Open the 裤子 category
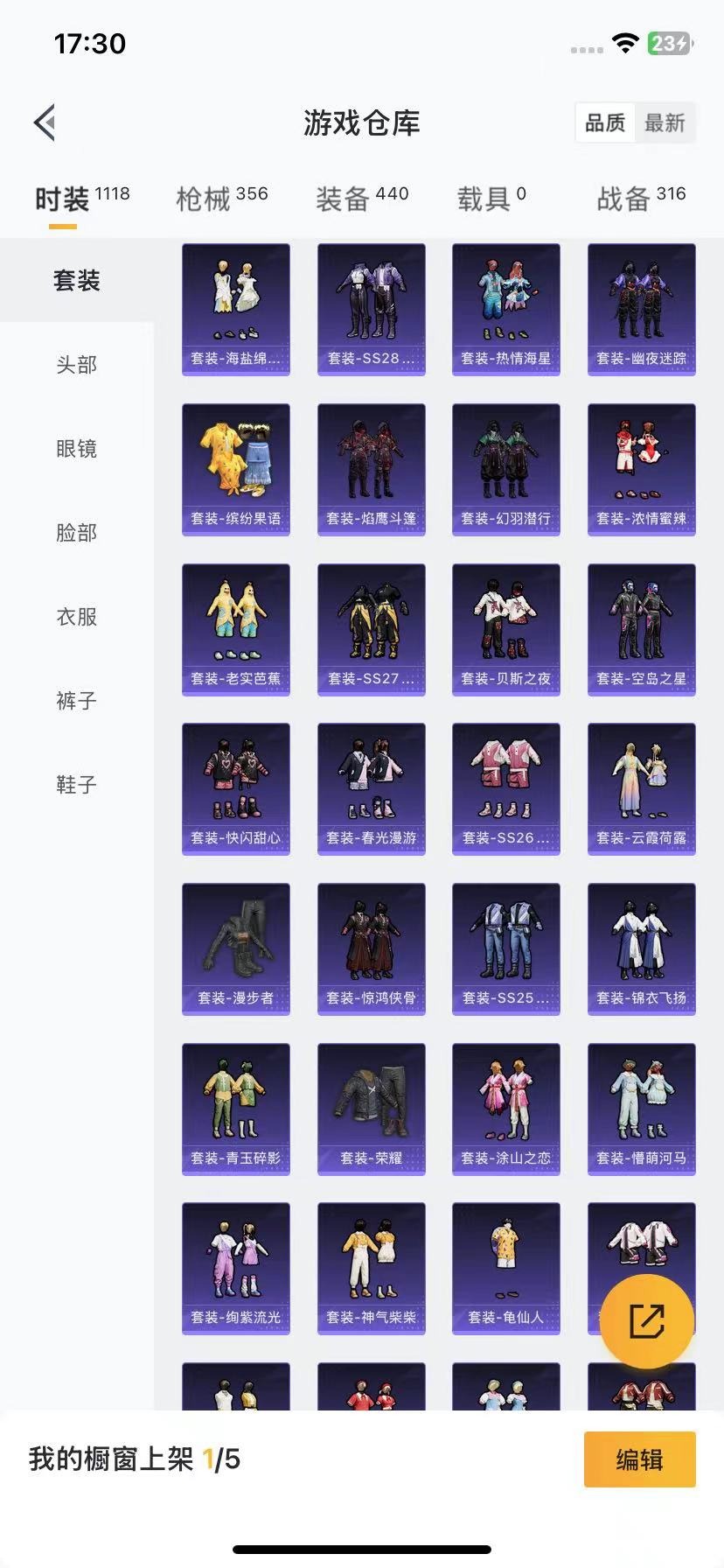 pyautogui.click(x=77, y=700)
